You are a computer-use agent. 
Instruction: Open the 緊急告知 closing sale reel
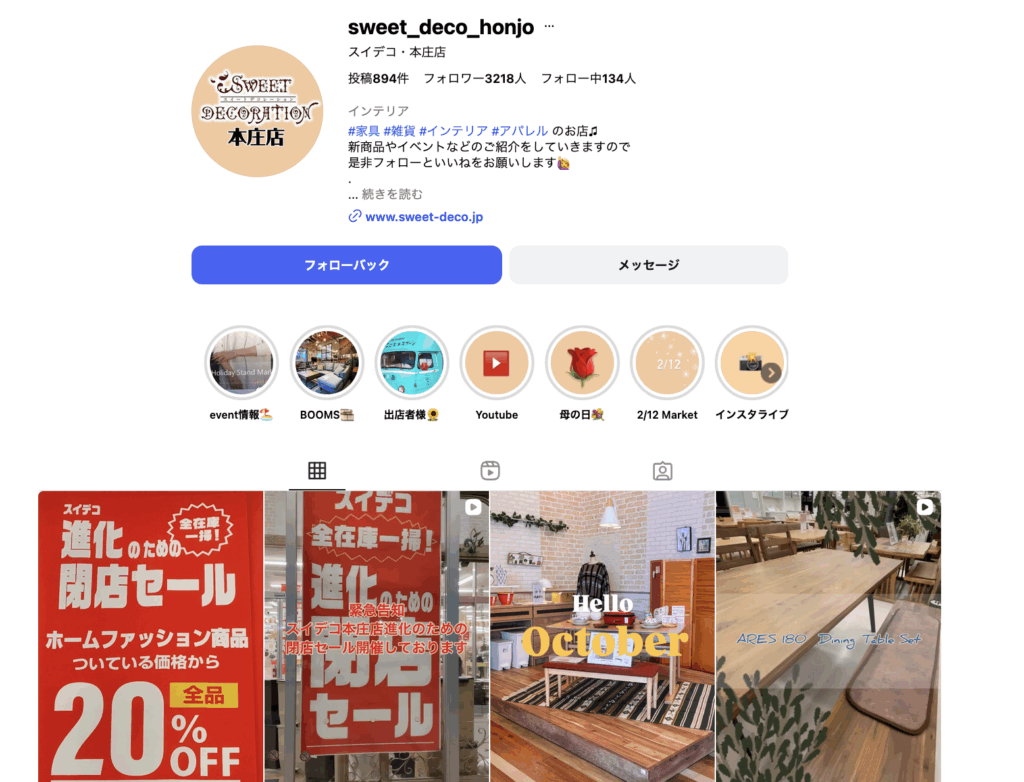pos(377,636)
